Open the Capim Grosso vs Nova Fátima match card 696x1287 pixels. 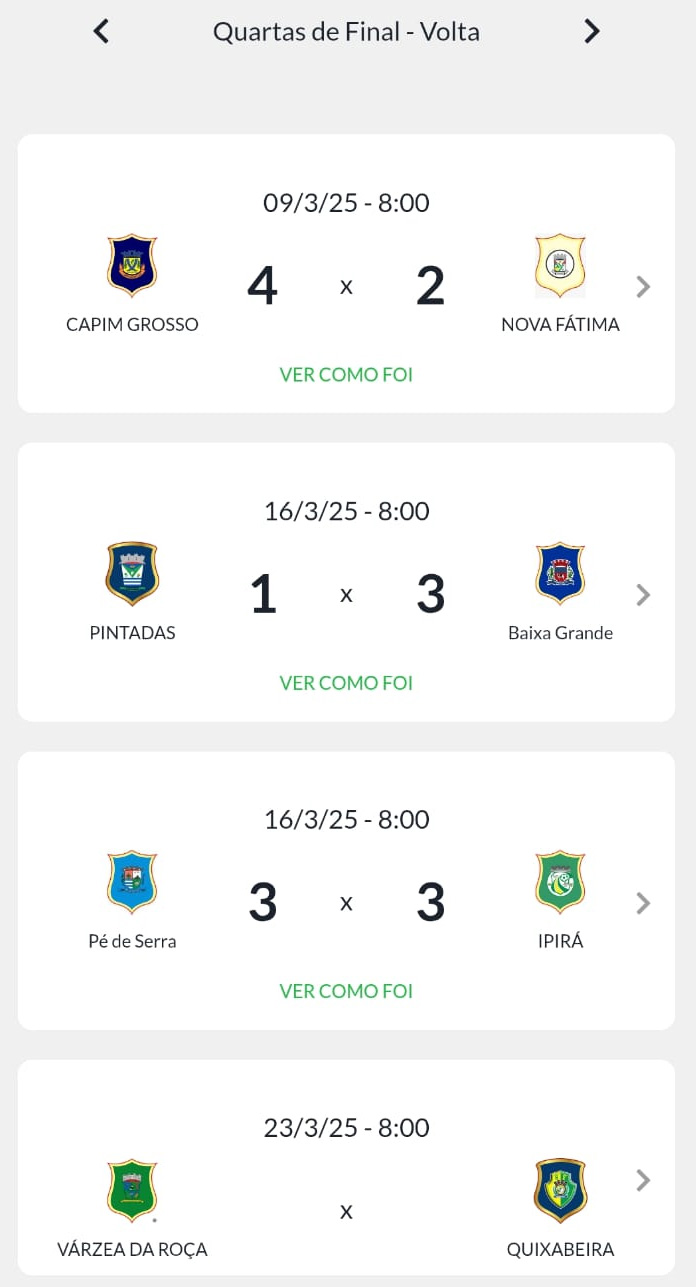tap(346, 274)
